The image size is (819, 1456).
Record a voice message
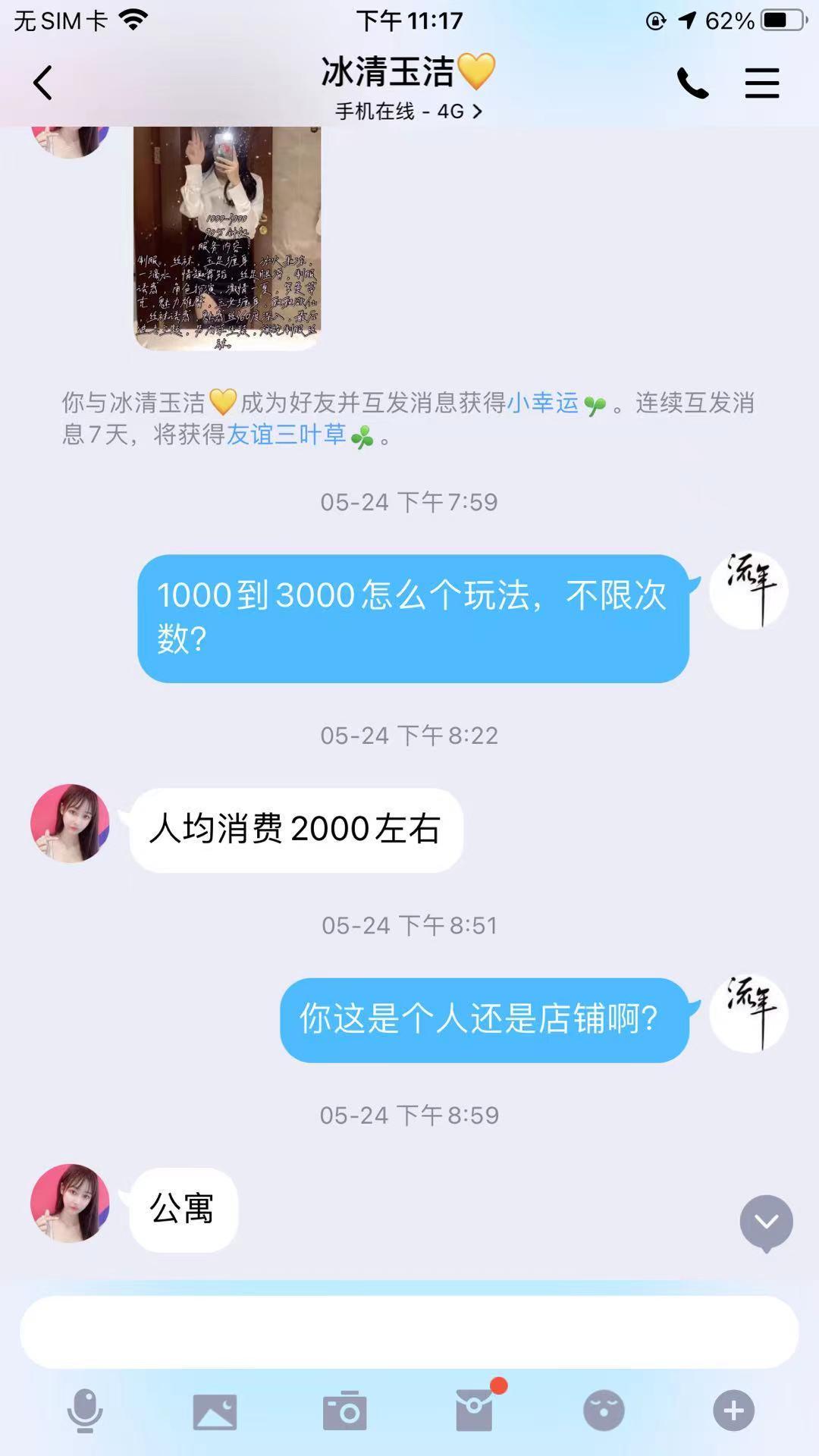point(85,1410)
